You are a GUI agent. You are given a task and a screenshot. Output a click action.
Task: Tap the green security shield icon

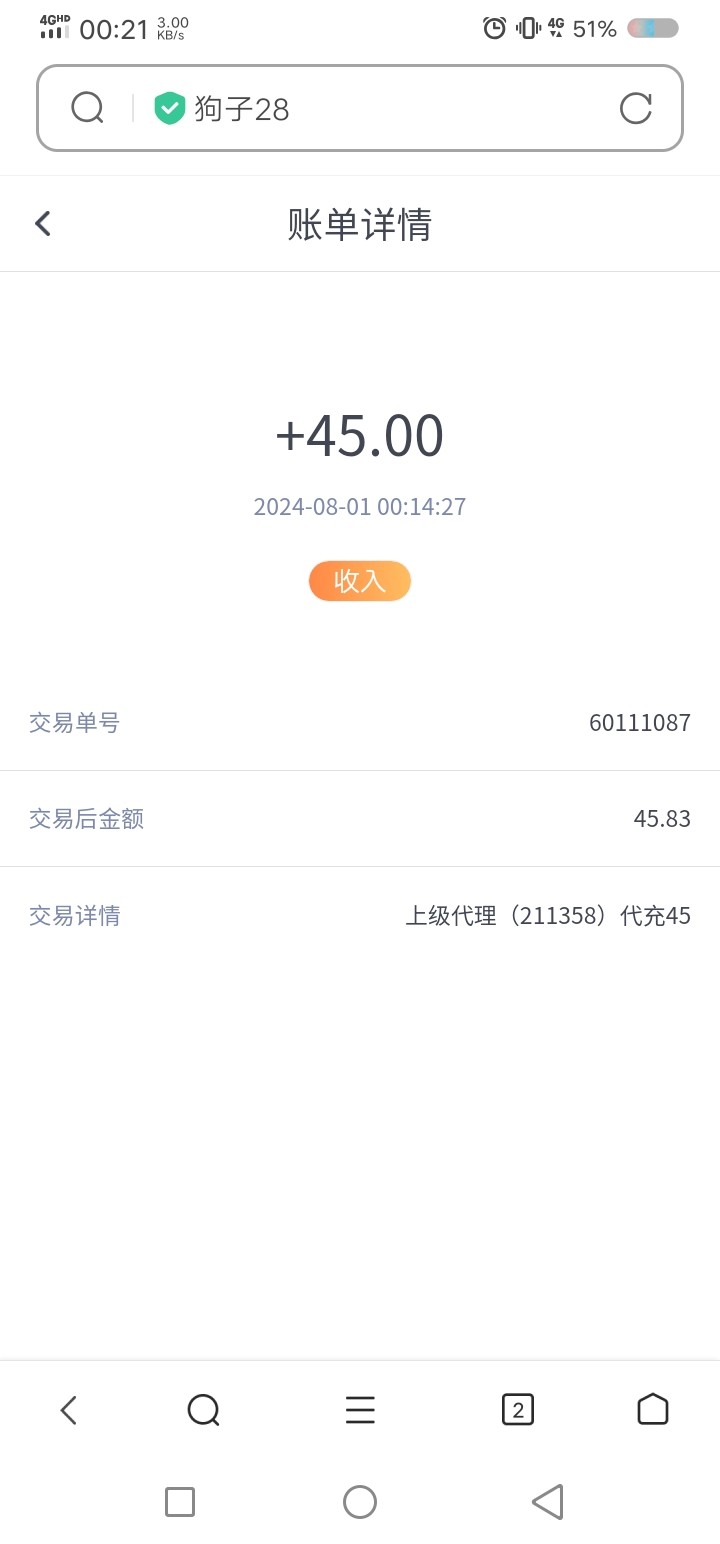(x=170, y=108)
